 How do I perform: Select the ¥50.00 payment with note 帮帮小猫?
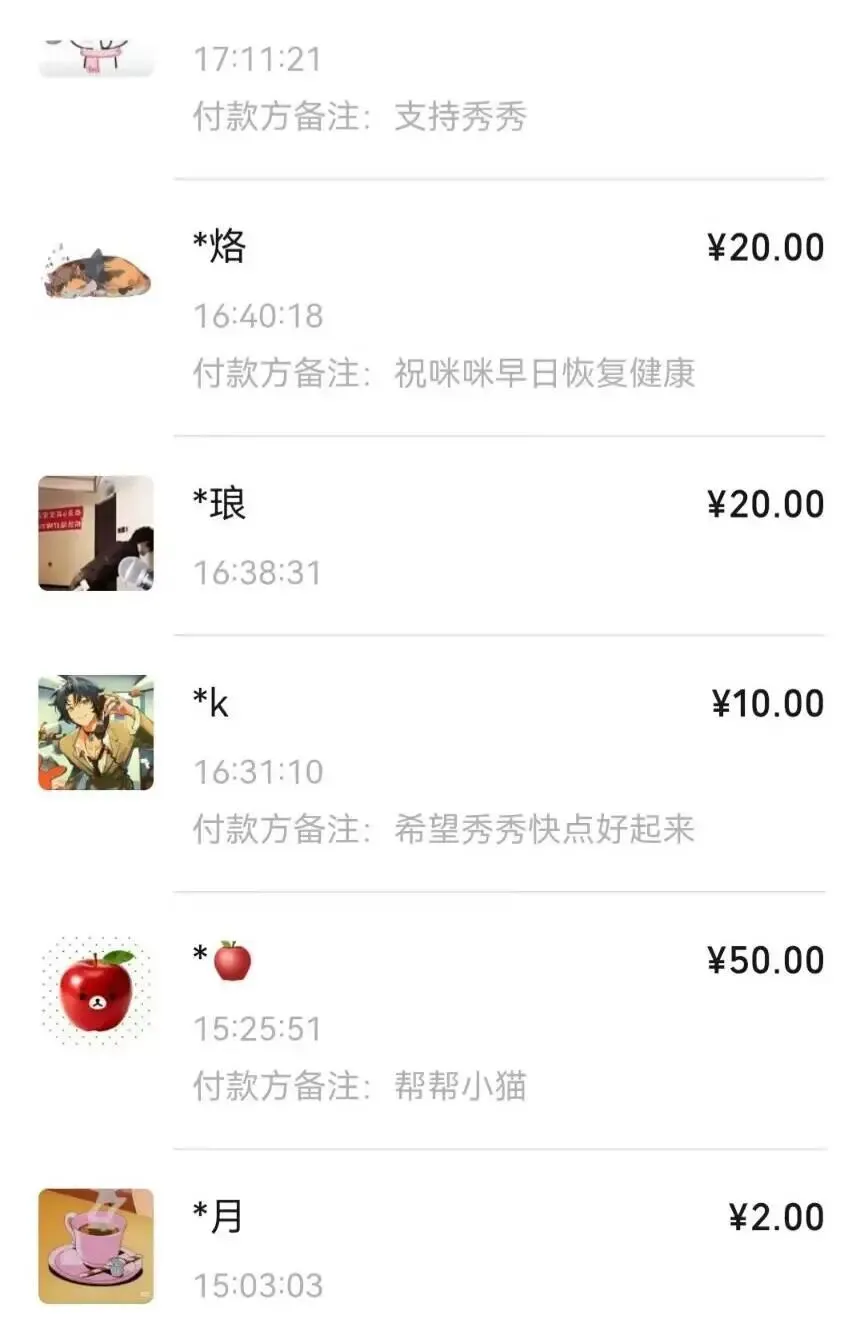pos(500,1021)
